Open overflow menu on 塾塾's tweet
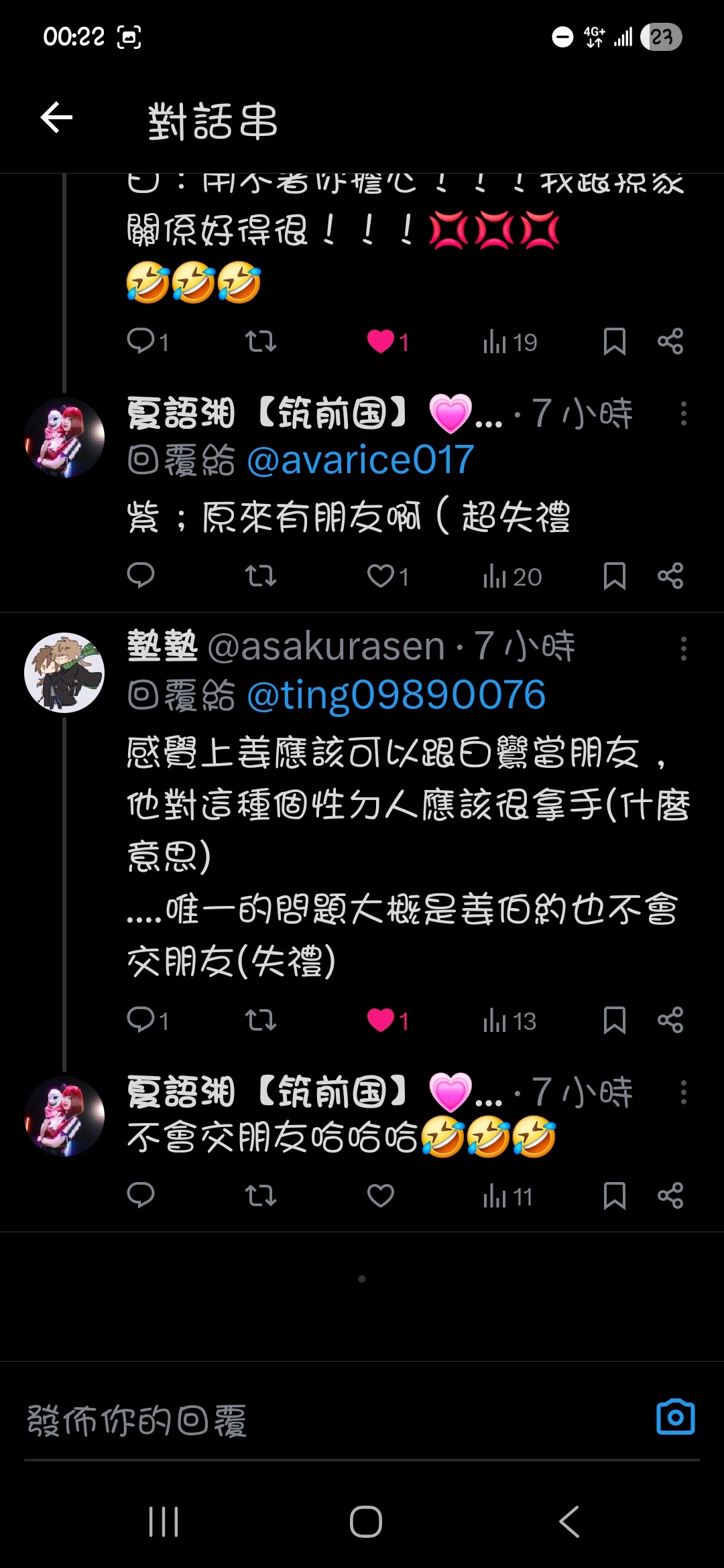Image resolution: width=724 pixels, height=1568 pixels. pos(683,648)
